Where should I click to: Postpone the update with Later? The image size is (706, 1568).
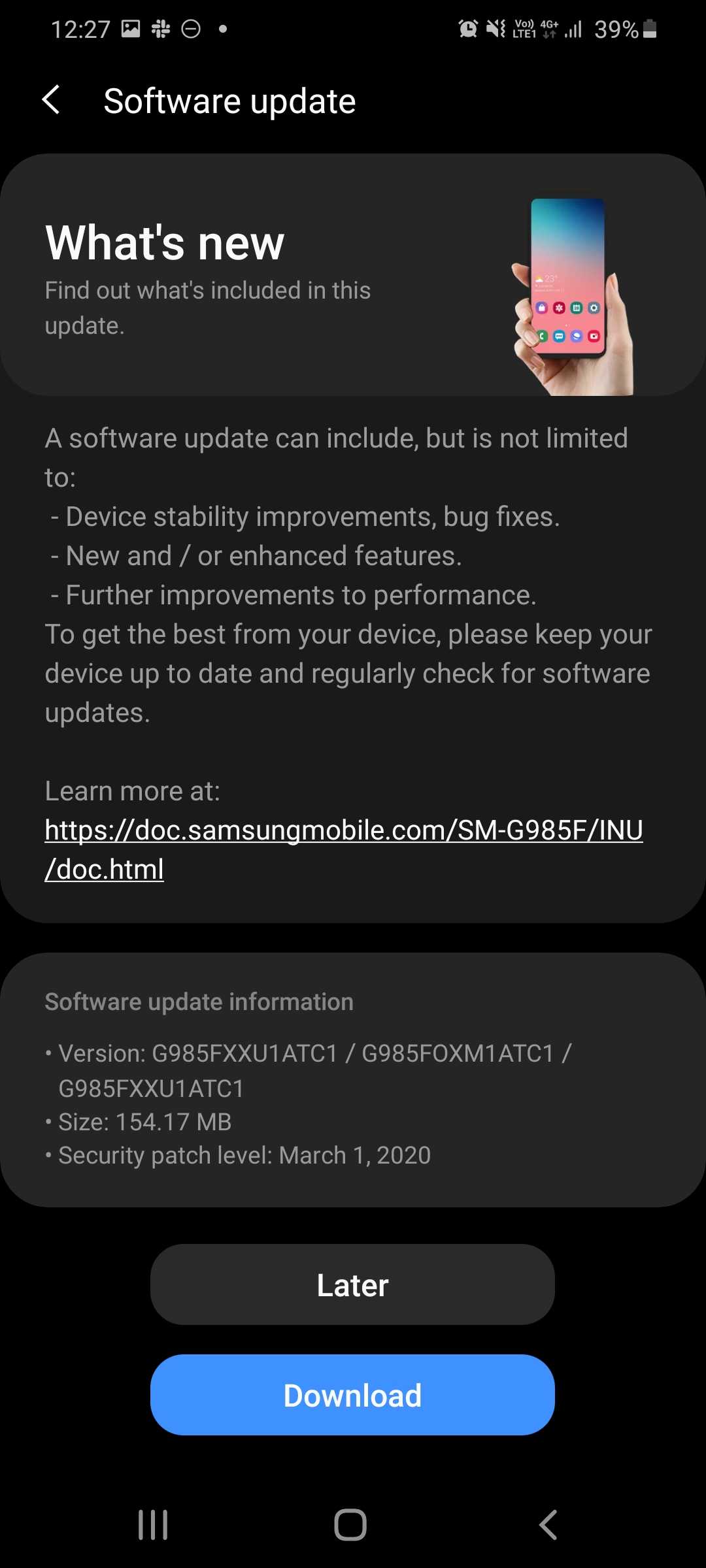point(352,1284)
